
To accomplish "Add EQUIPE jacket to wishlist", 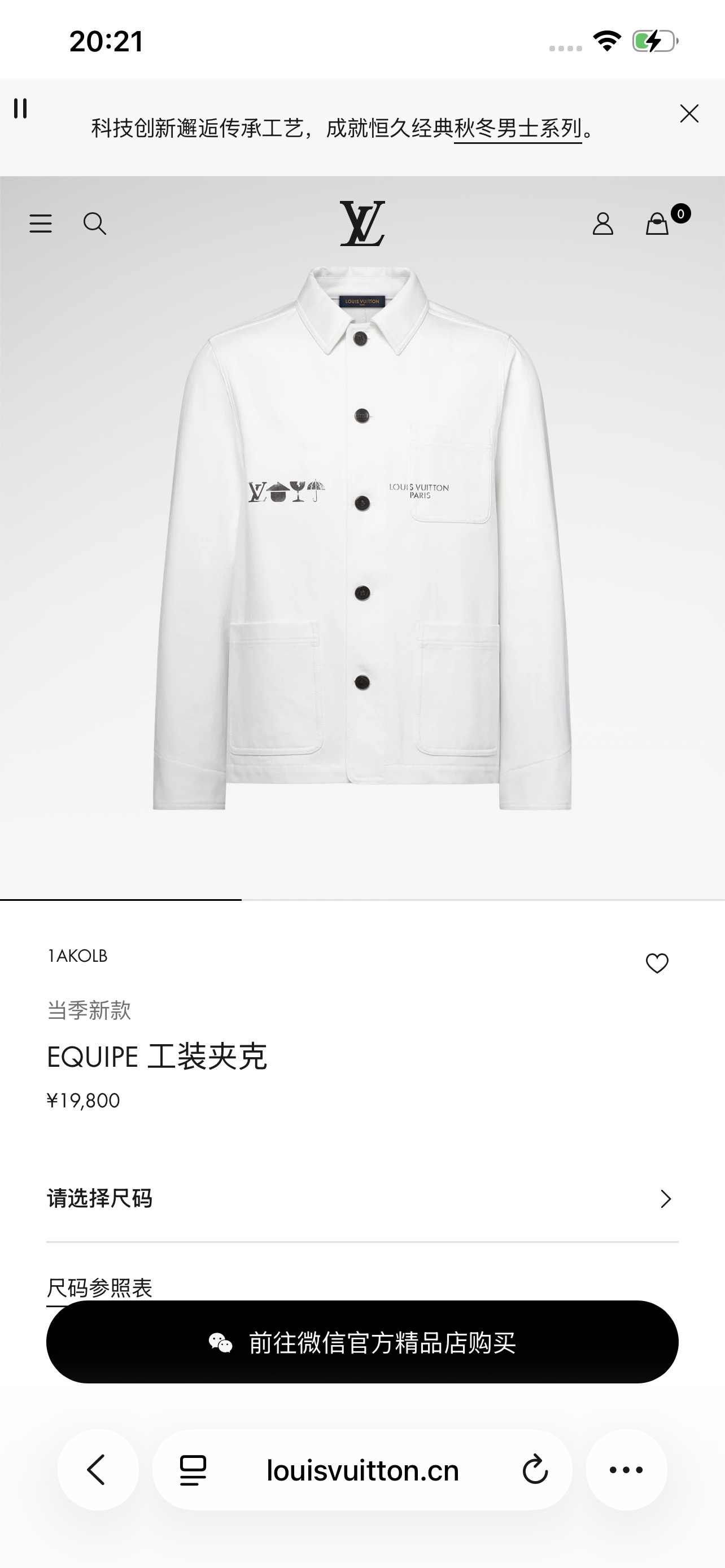I will point(657,963).
